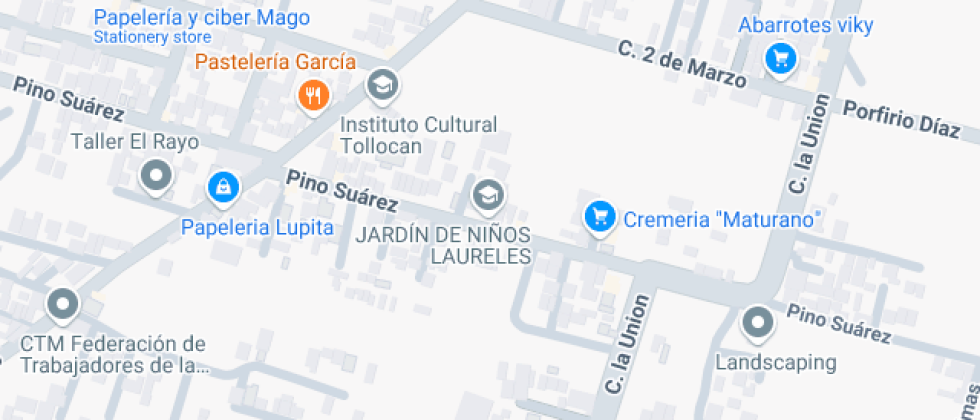
Task: Open CTM Federación de Trabajadores marker
Action: (x=63, y=303)
